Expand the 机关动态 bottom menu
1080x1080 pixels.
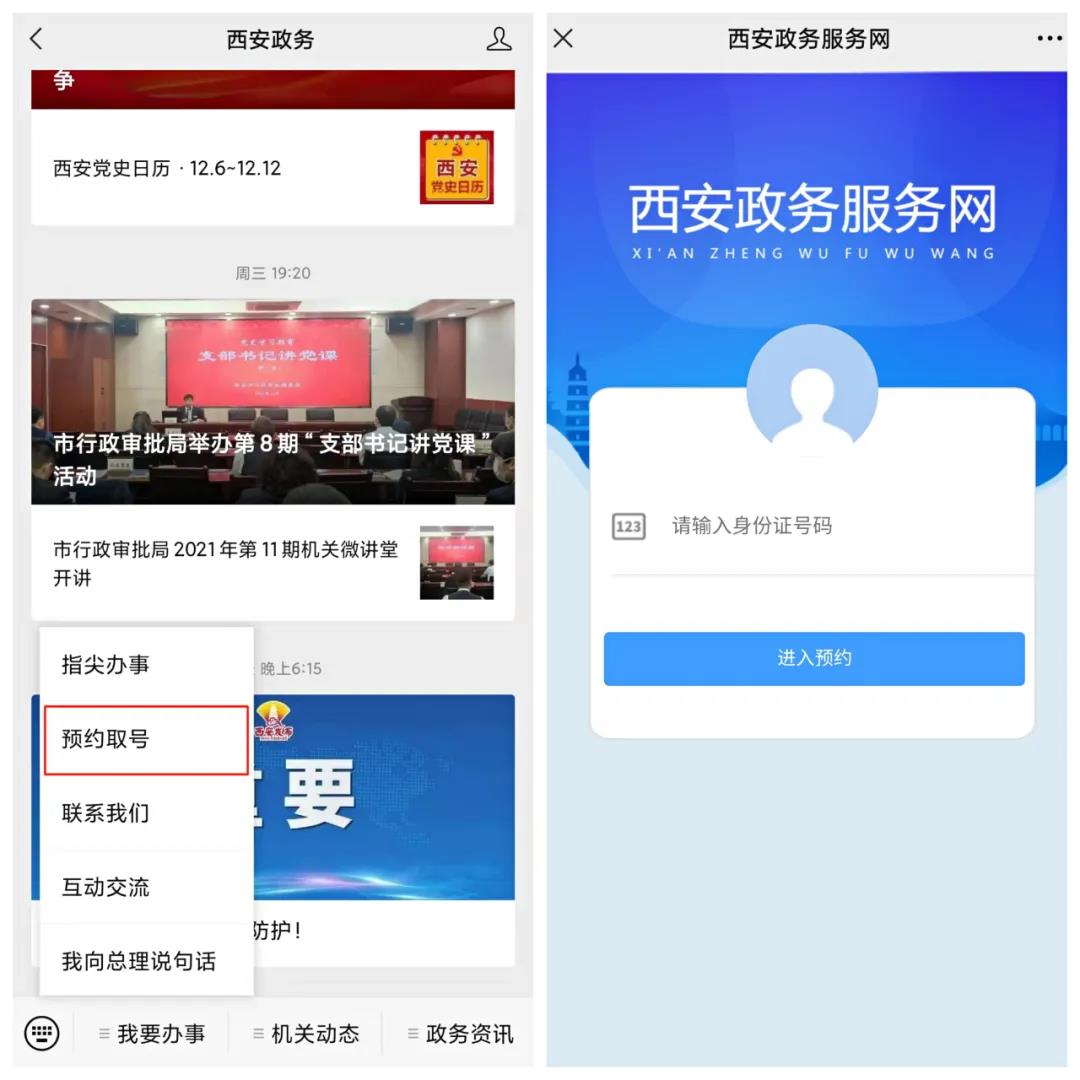[306, 1033]
